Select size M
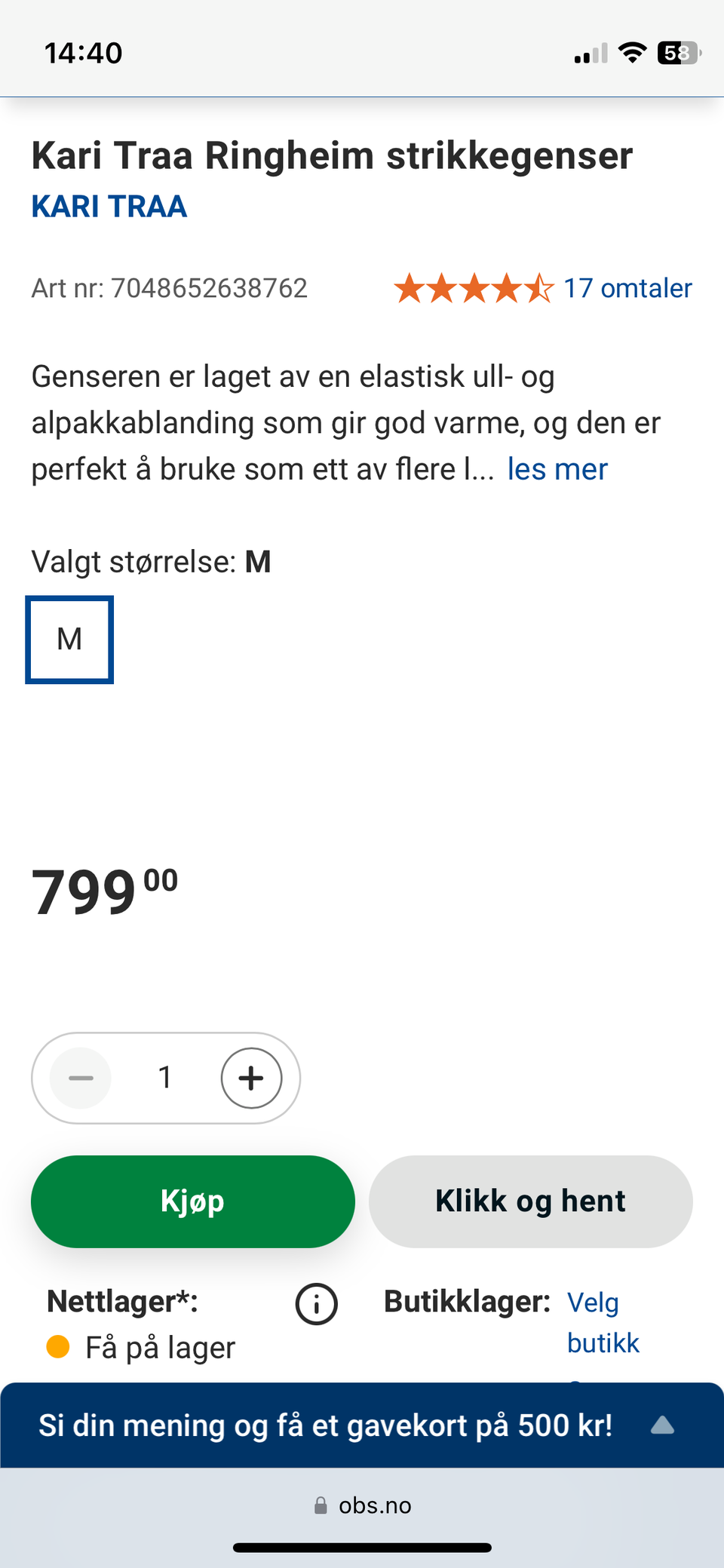The height and width of the screenshot is (1568, 724). click(x=69, y=639)
